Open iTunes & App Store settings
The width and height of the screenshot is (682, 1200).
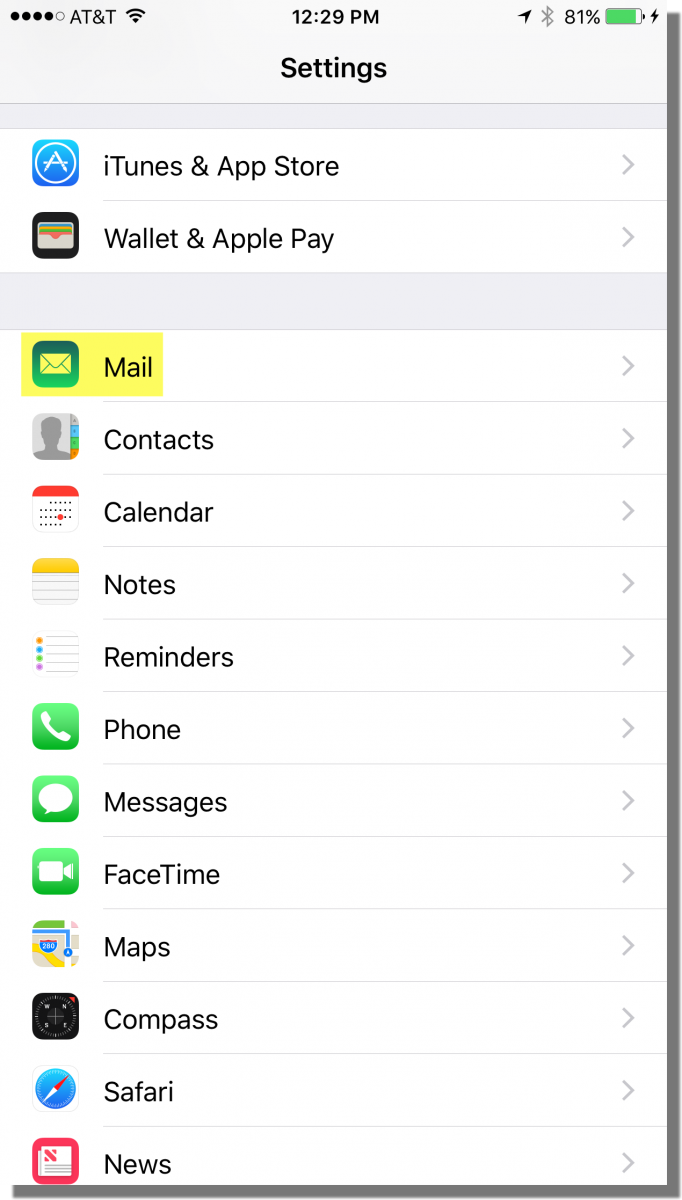click(221, 166)
